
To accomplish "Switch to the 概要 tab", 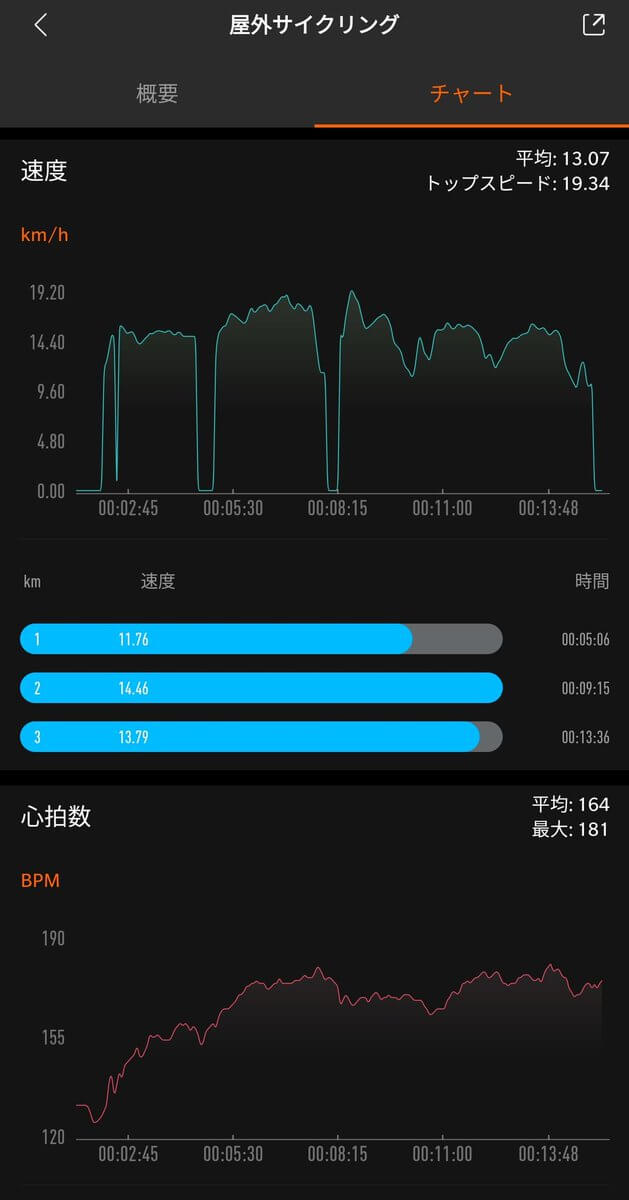I will point(157,94).
